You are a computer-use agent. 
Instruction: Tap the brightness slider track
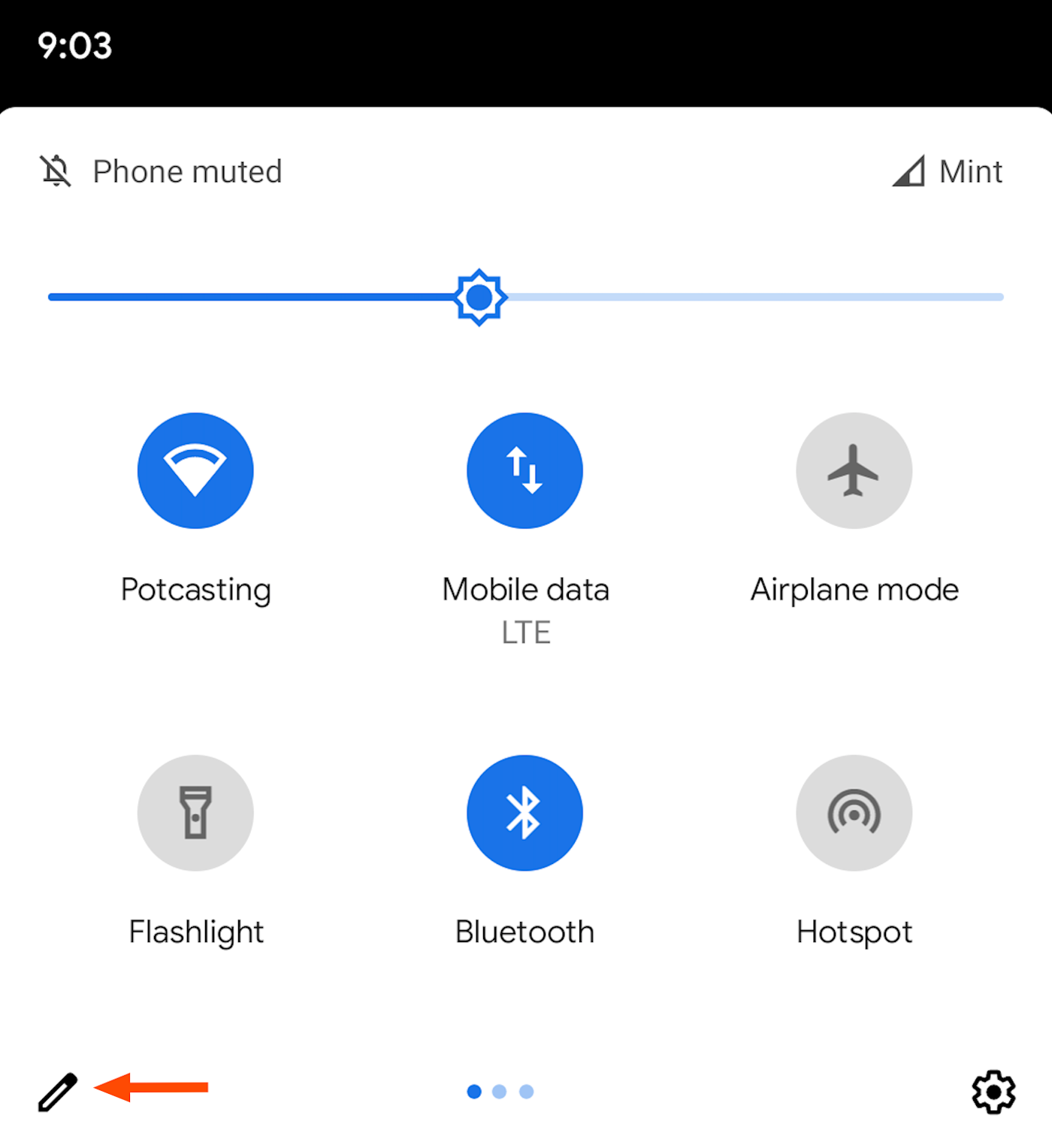click(x=751, y=298)
